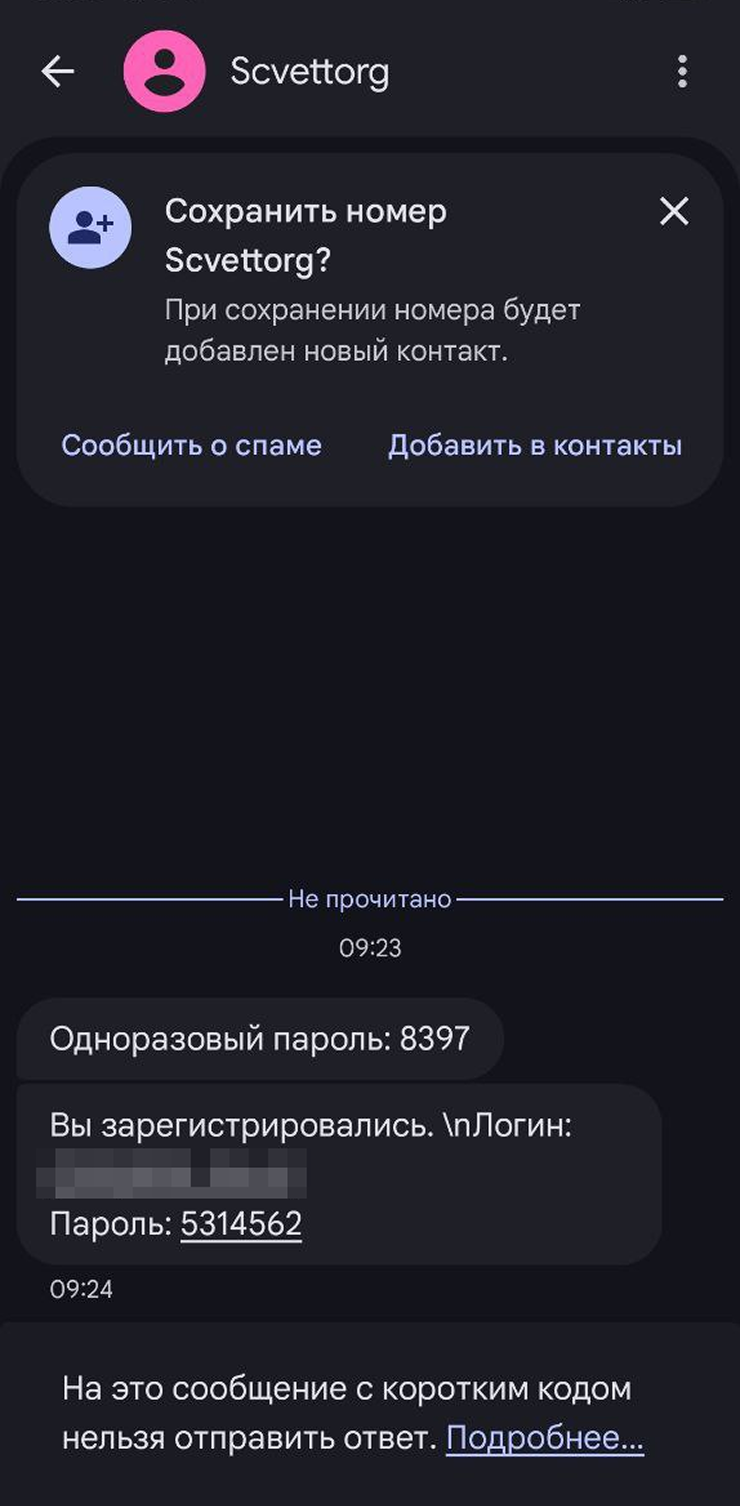Go back to the conversations list

(57, 71)
